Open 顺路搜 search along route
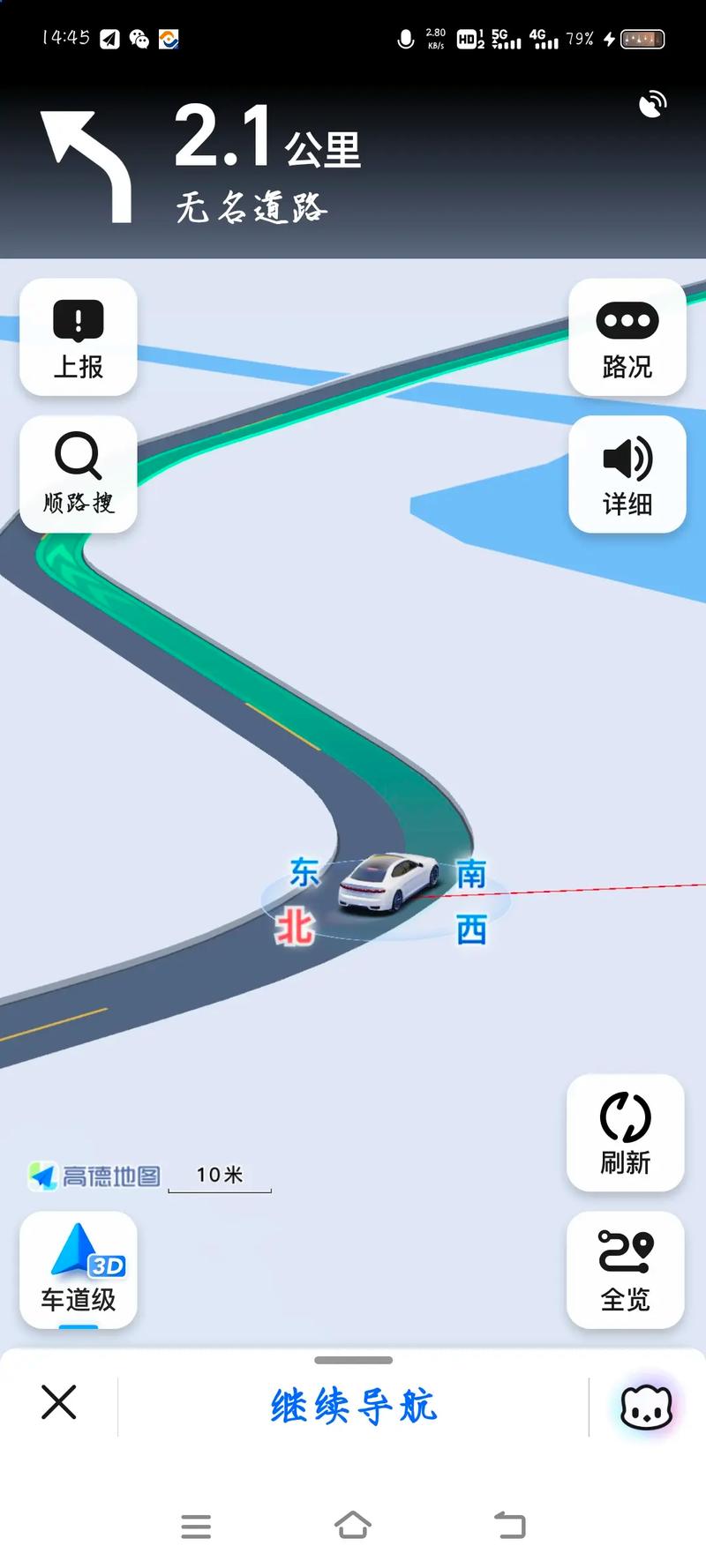The height and width of the screenshot is (1568, 706). (79, 474)
